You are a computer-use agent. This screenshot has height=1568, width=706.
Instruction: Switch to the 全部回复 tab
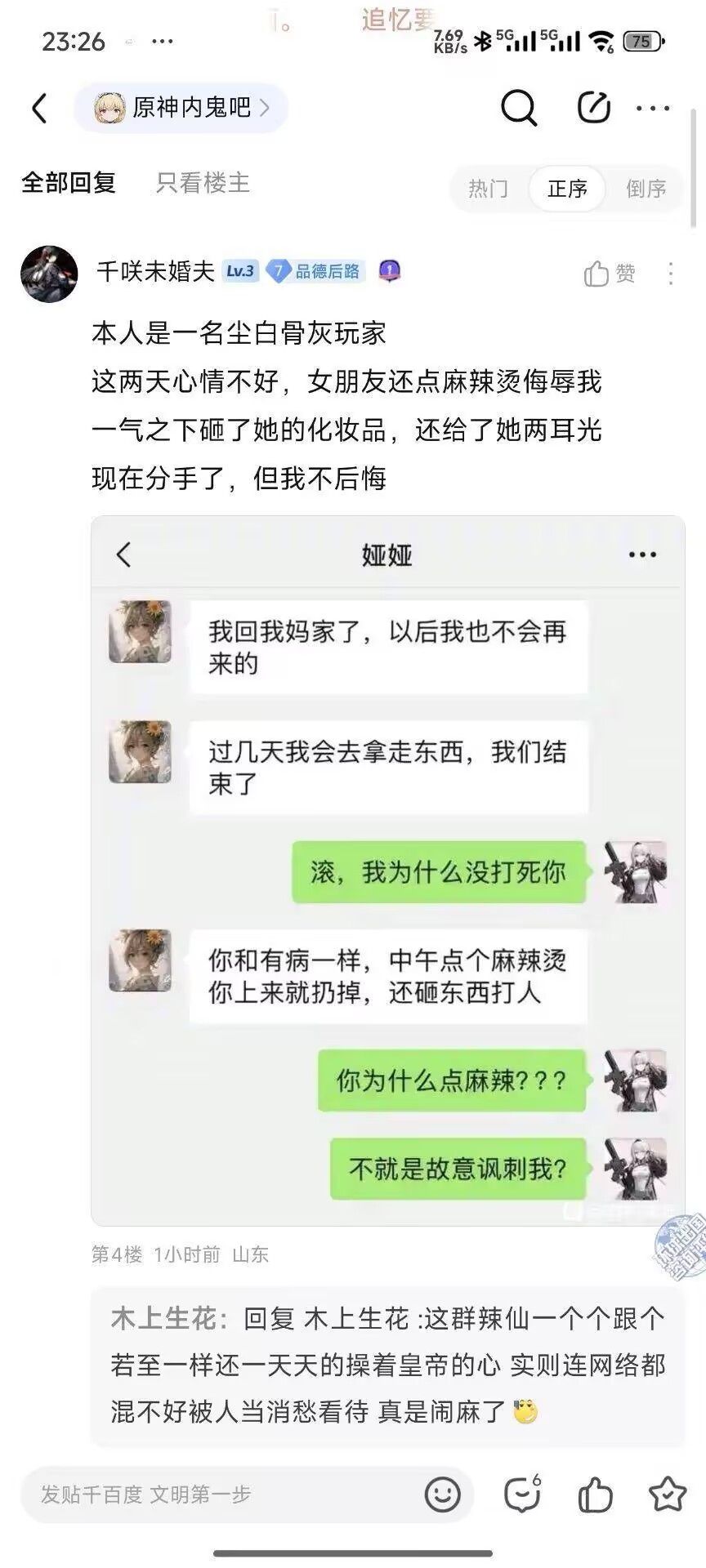(x=69, y=183)
